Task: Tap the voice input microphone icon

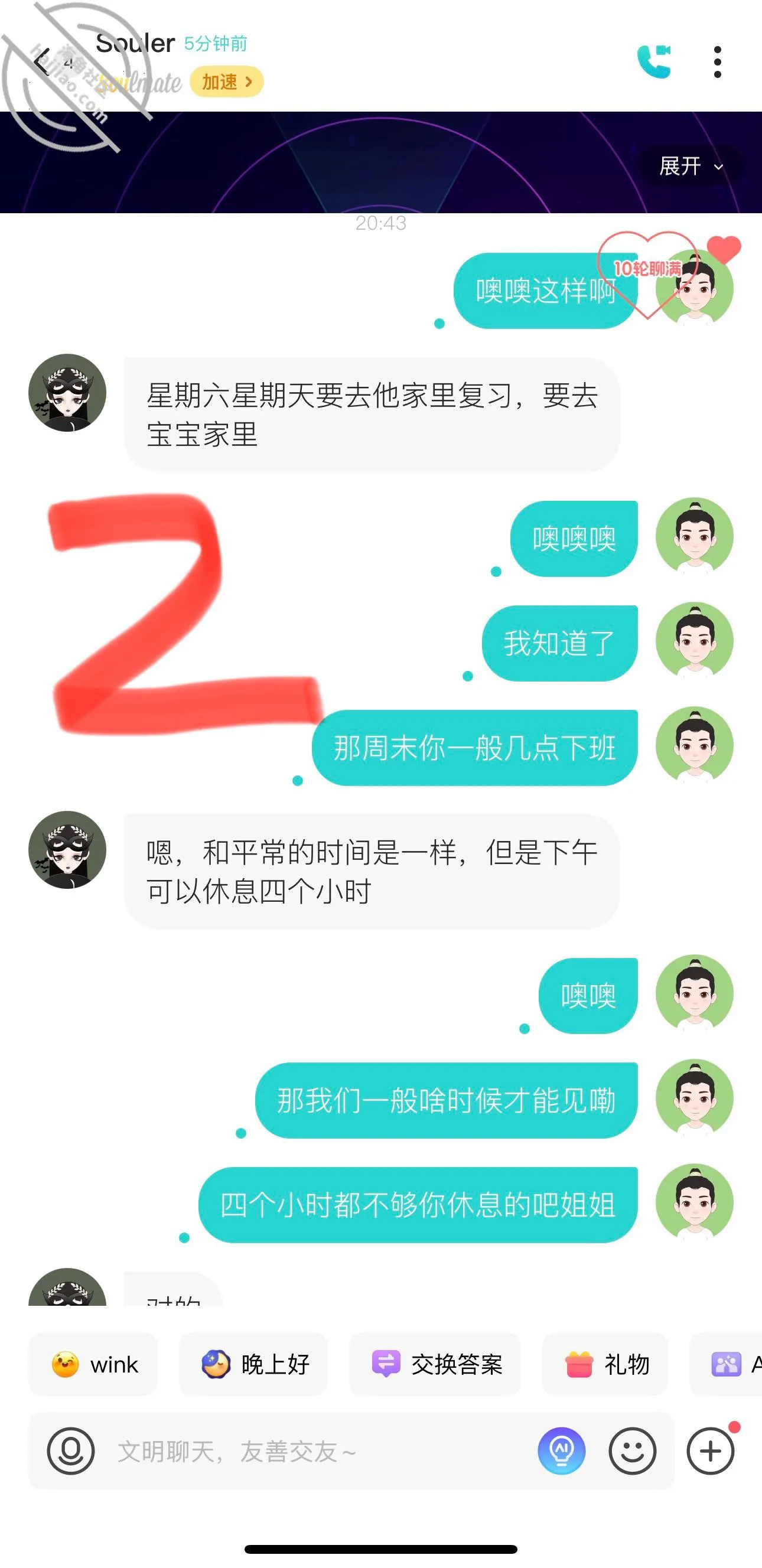Action: click(71, 1451)
